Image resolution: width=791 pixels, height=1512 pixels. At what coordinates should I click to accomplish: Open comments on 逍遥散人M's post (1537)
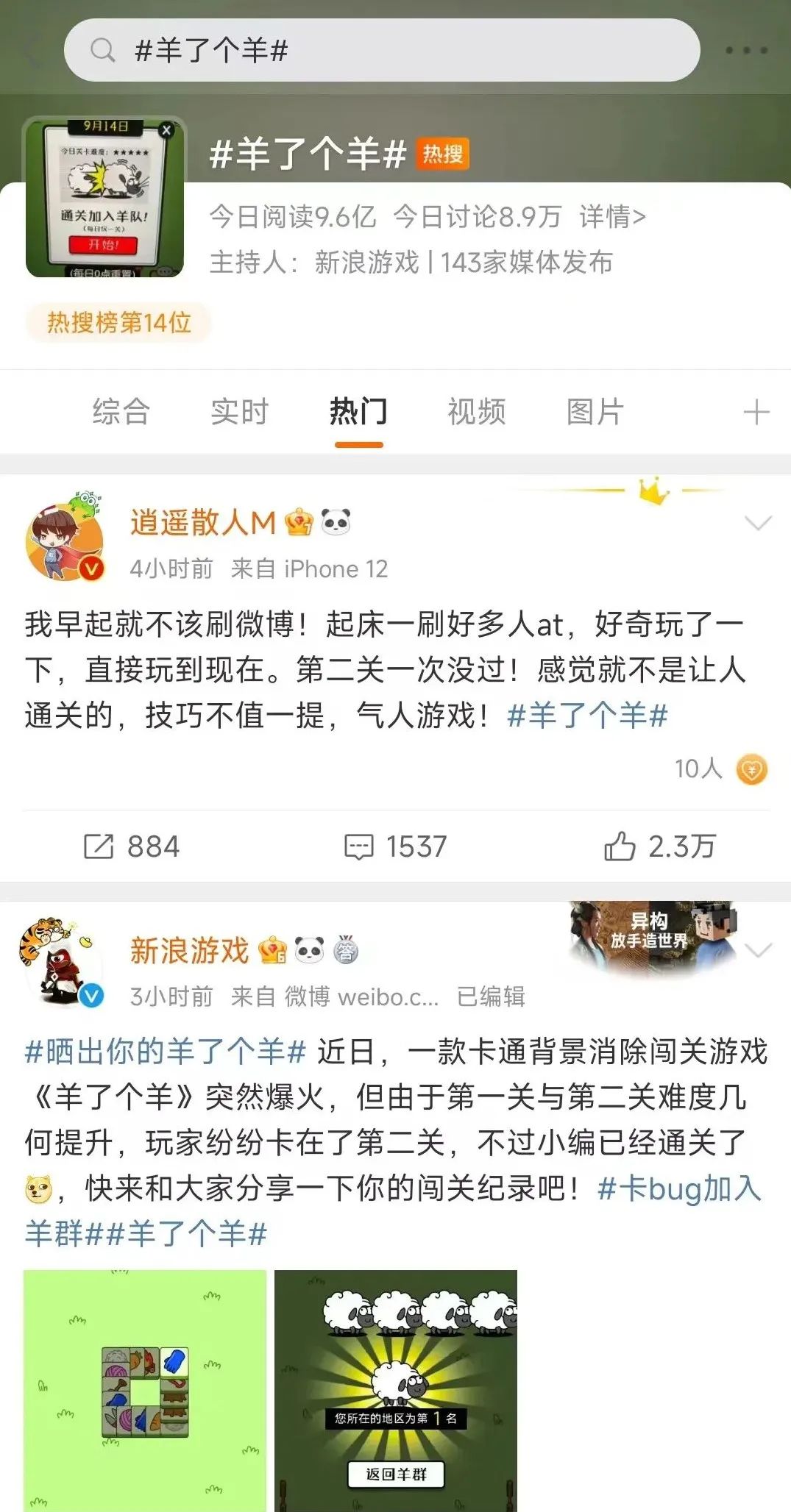click(395, 846)
